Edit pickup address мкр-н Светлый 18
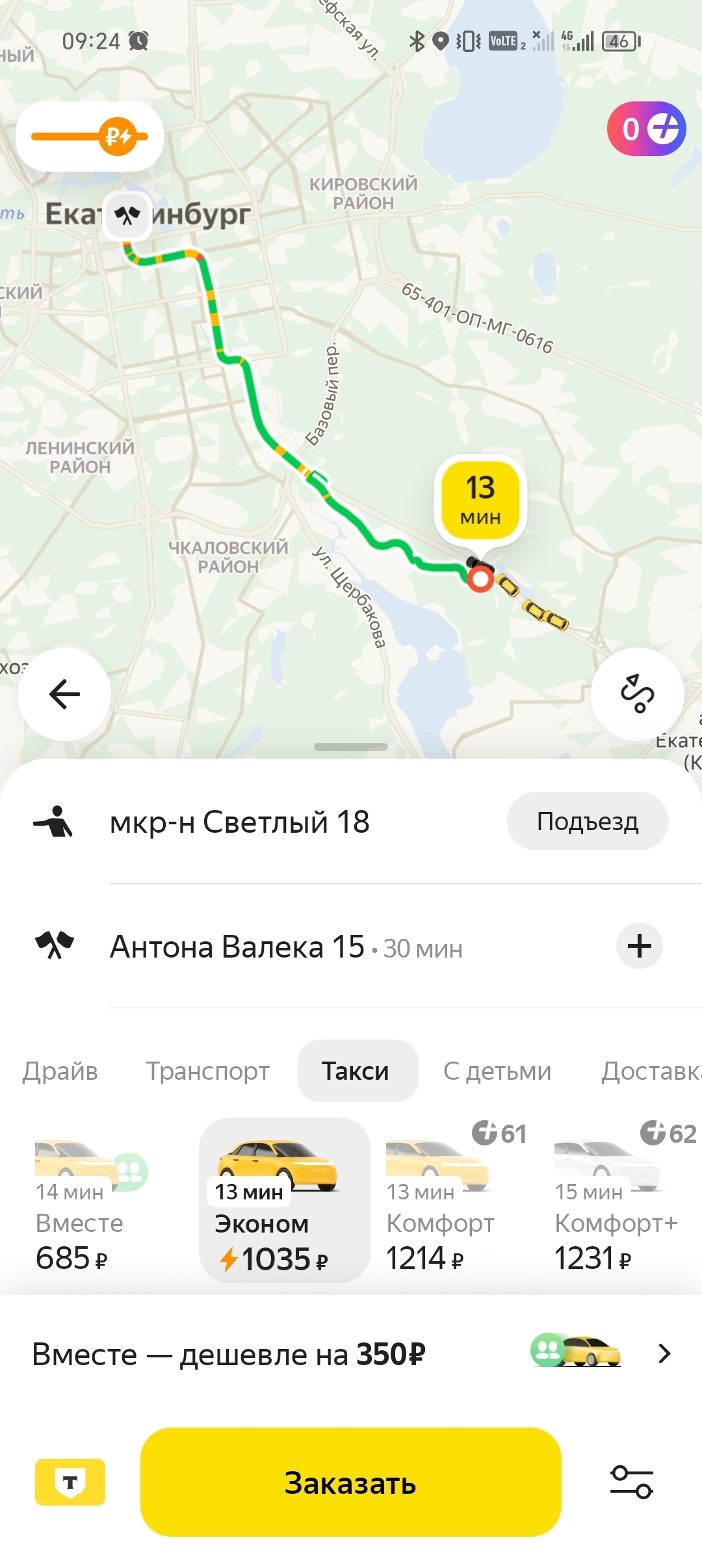The image size is (702, 1568). click(x=240, y=822)
